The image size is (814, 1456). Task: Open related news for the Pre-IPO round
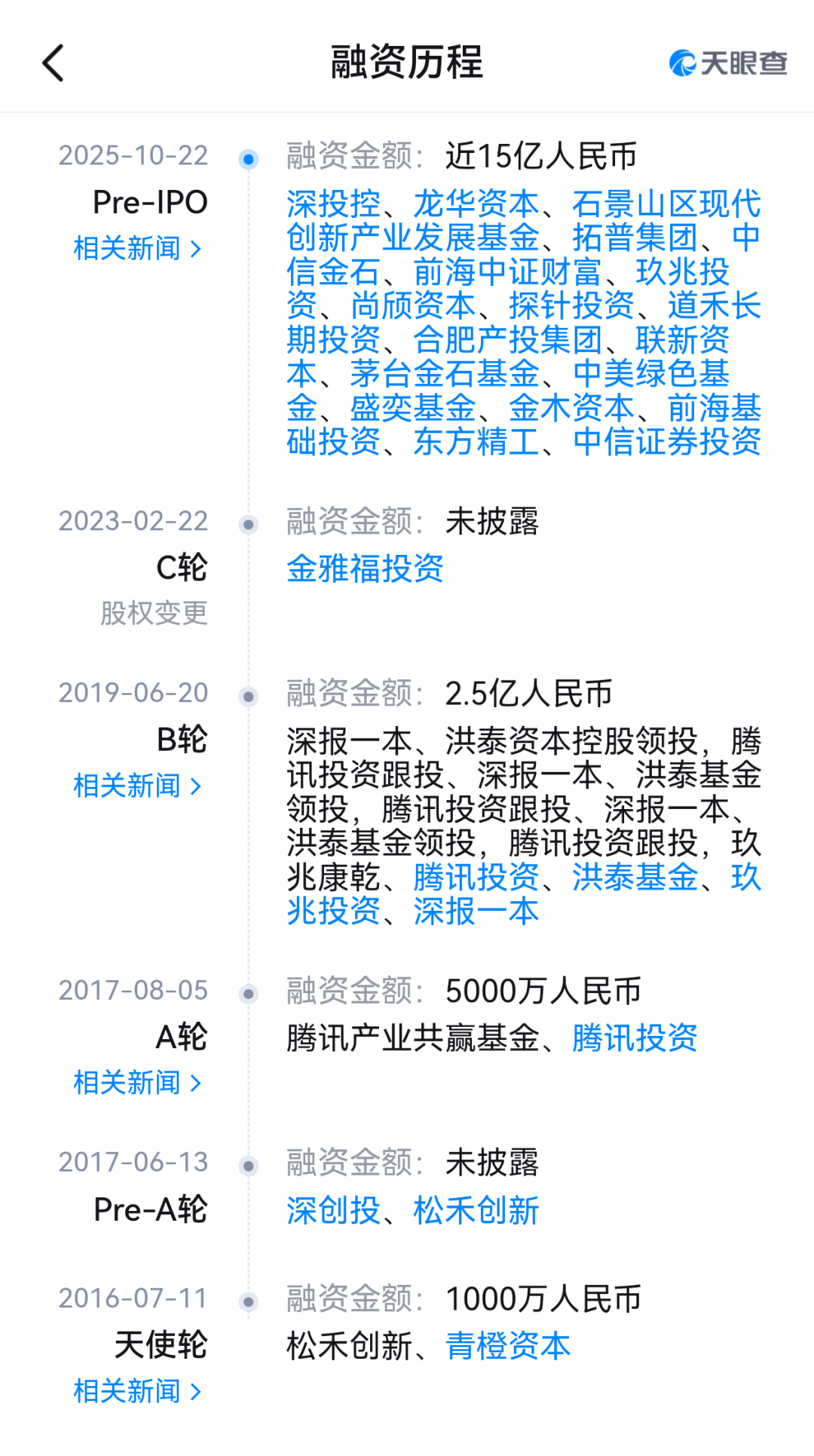pos(138,249)
